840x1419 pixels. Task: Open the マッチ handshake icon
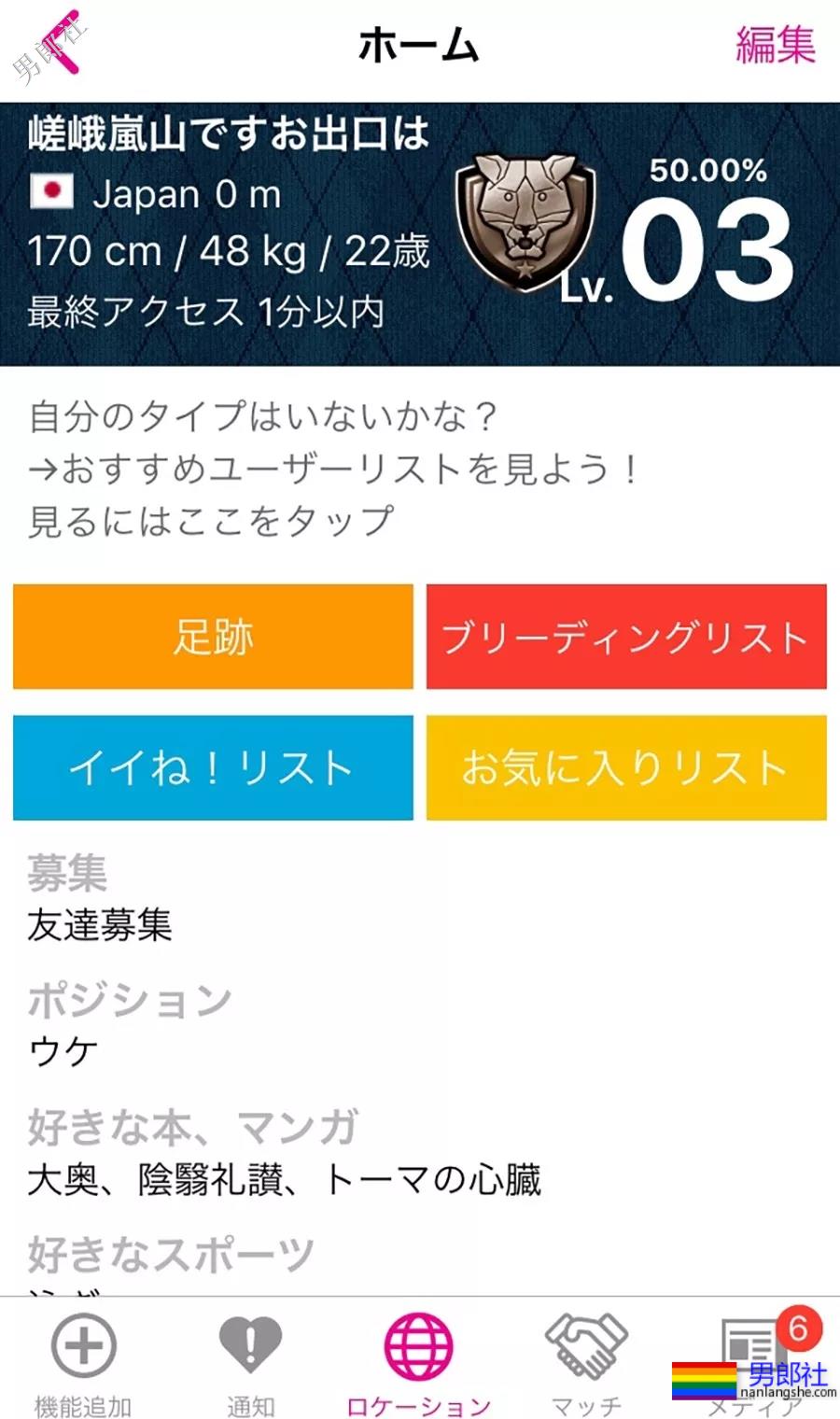click(x=588, y=1345)
